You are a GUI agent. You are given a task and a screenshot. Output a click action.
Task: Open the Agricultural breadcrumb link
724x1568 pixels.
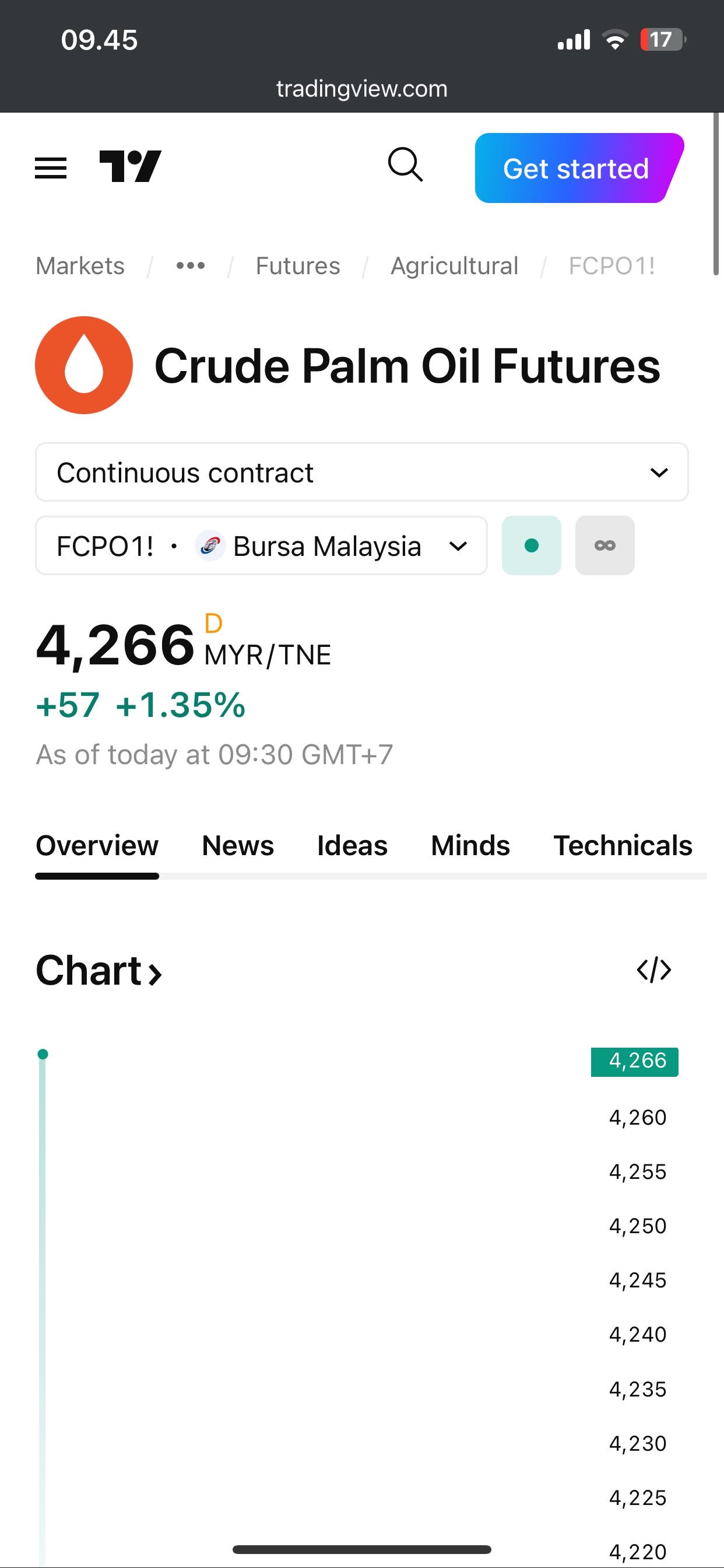[x=454, y=266]
